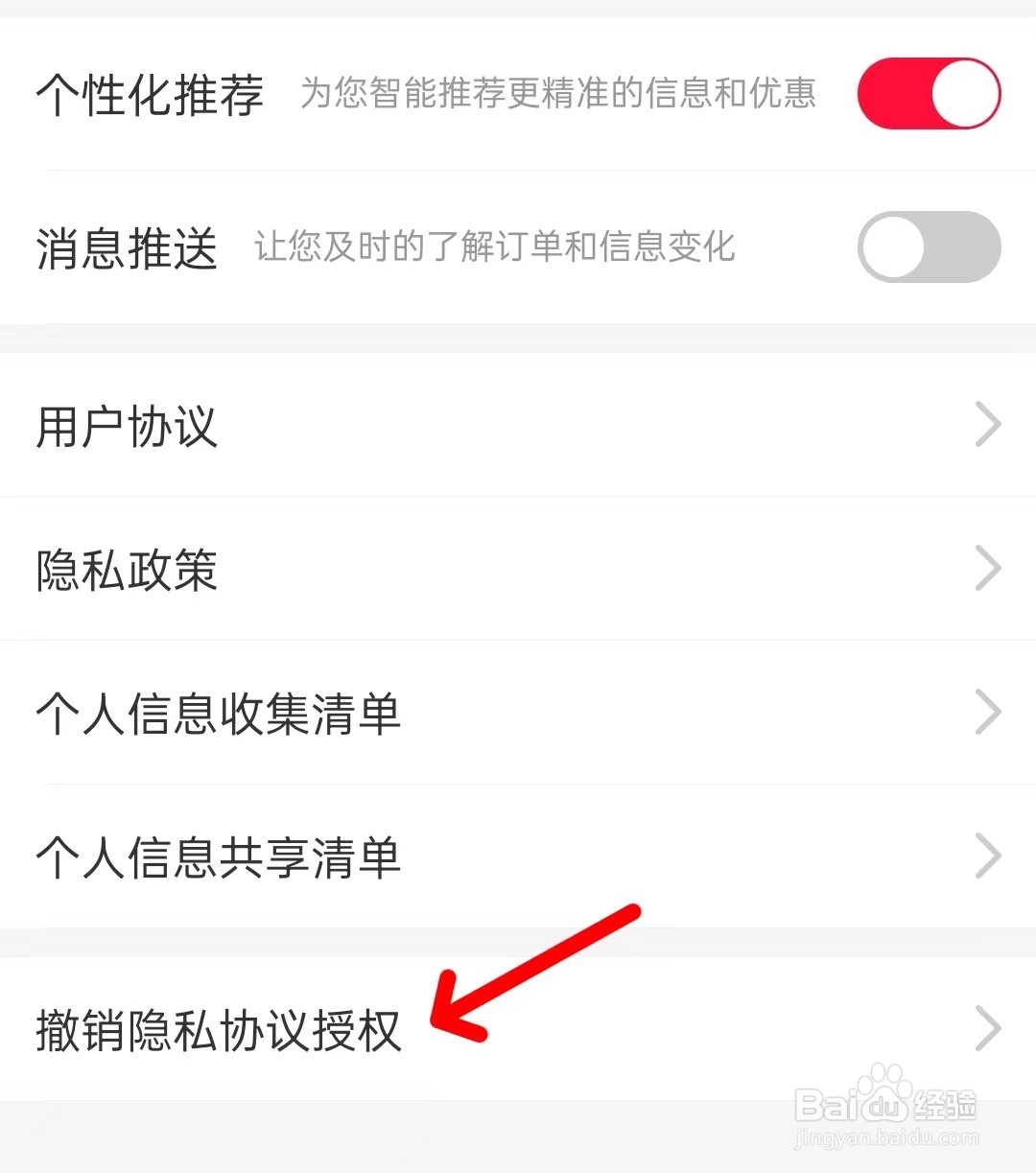Click the chevron next to 个人信息共享清单
The image size is (1036, 1173).
point(989,856)
